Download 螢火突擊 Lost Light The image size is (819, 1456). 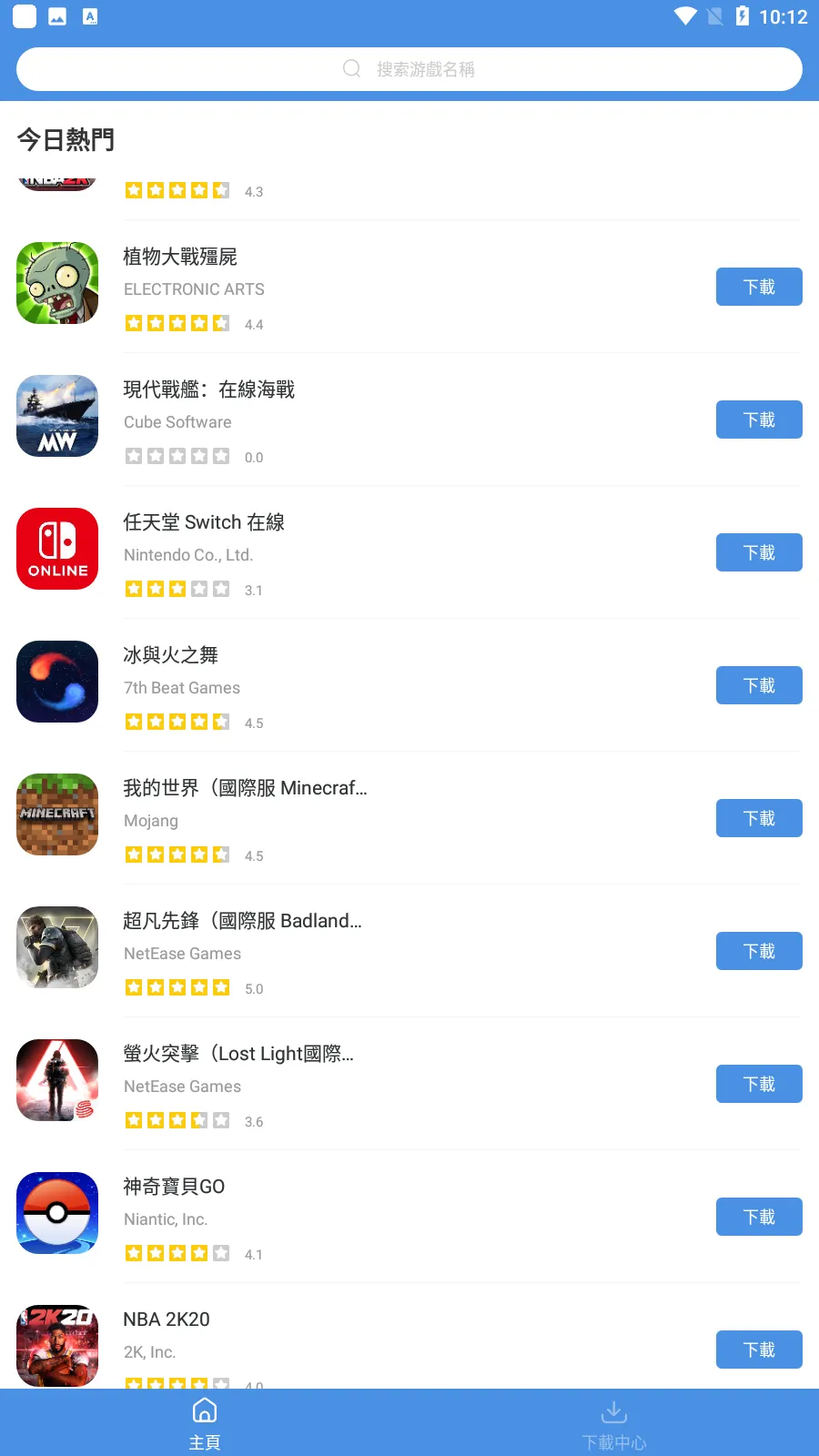coord(758,1084)
